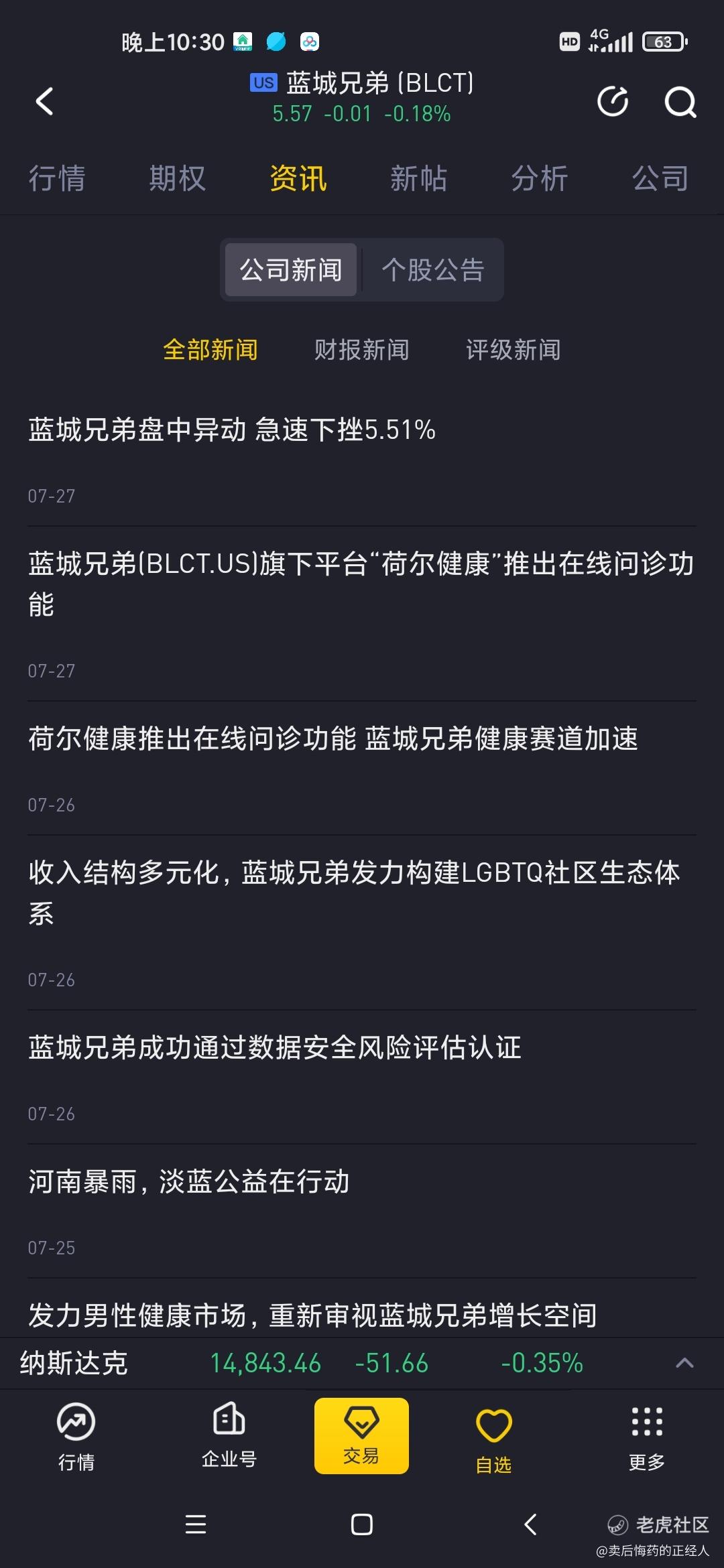Image resolution: width=724 pixels, height=1568 pixels.
Task: Open the 新帖 tab
Action: coord(419,178)
